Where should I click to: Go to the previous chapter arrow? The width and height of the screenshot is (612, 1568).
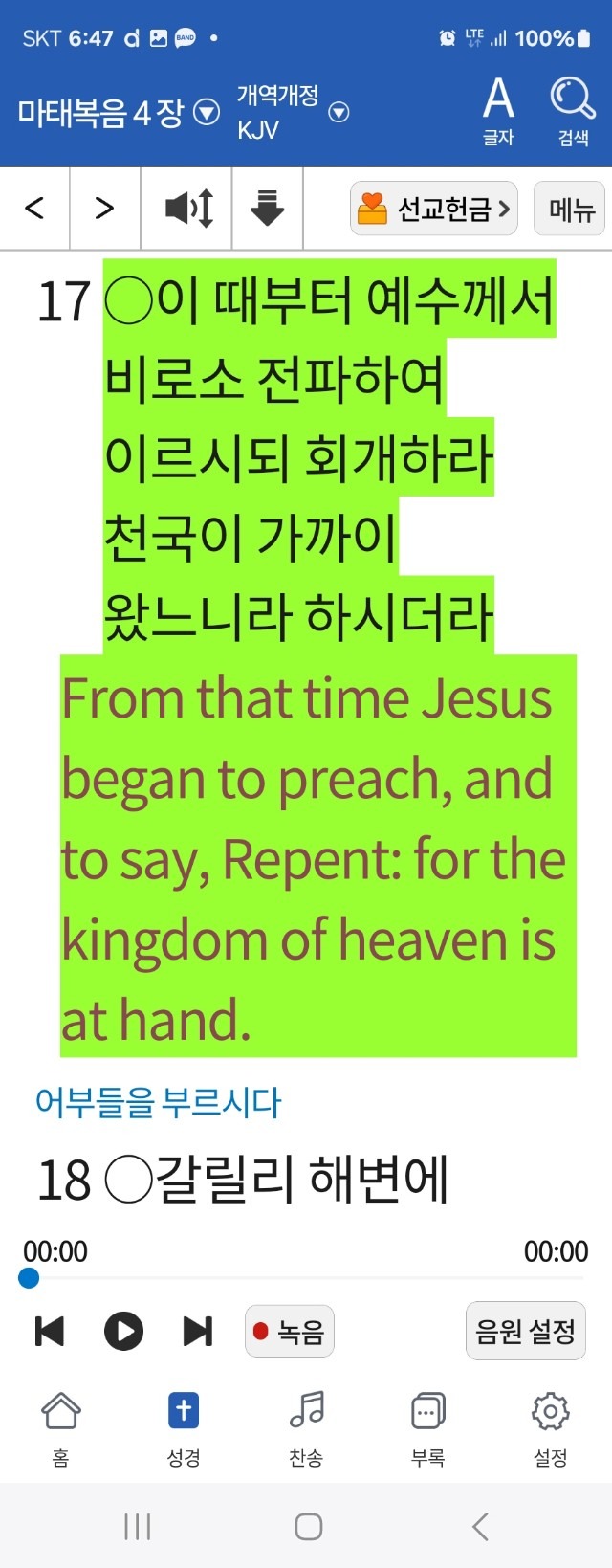coord(34,208)
